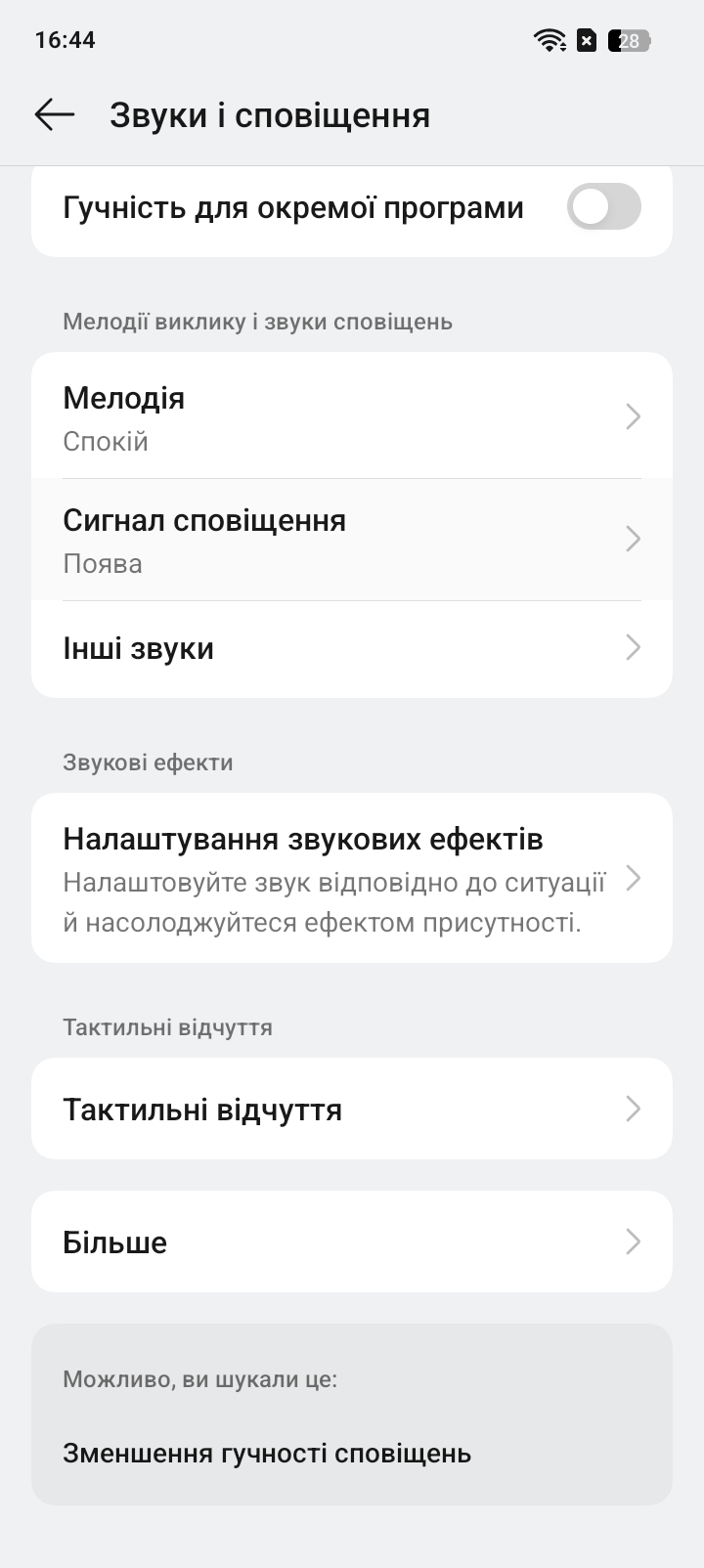The width and height of the screenshot is (704, 1568).
Task: Open the Мелодія ringtone setting
Action: [x=352, y=417]
